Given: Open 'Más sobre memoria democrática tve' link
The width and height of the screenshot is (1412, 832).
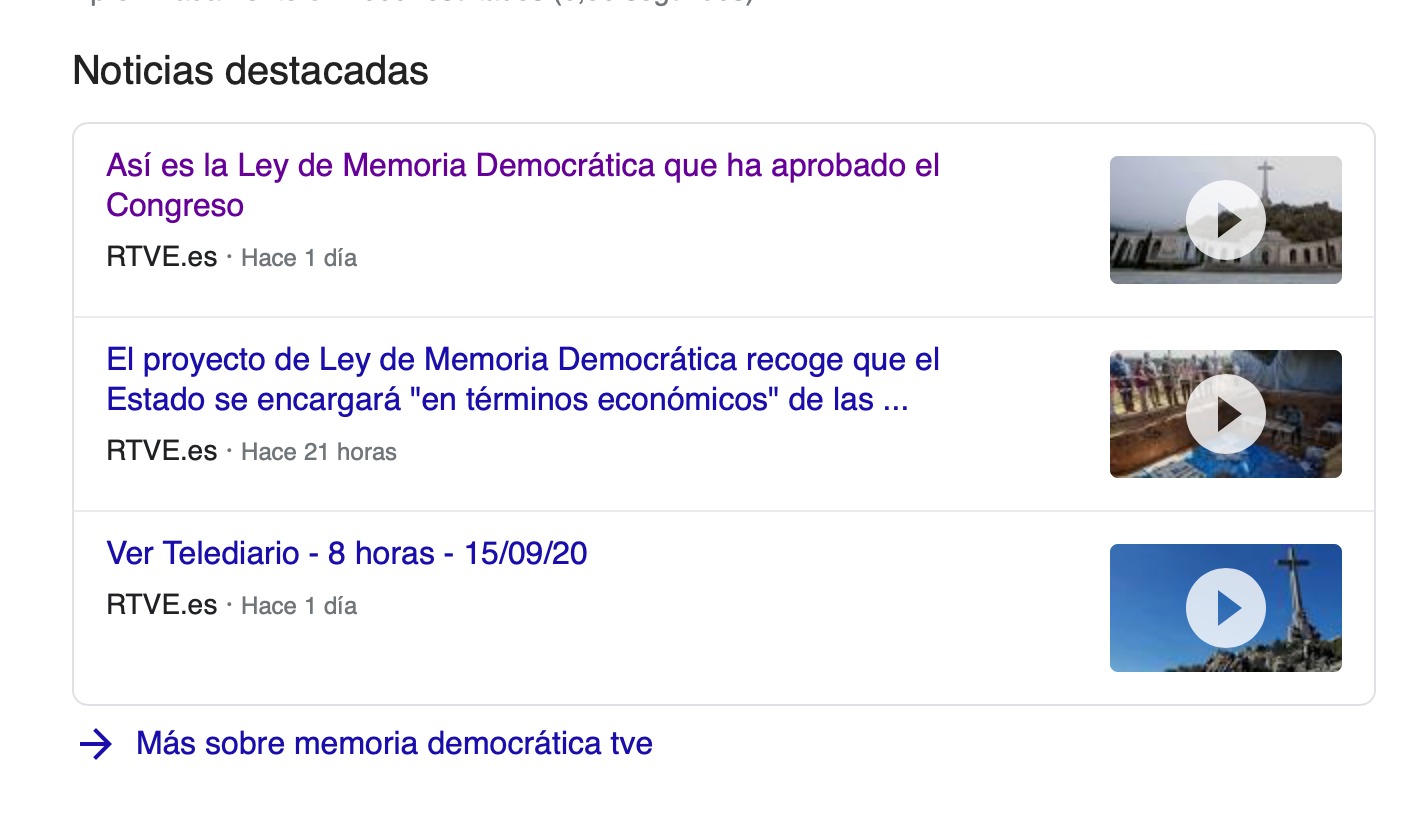Looking at the screenshot, I should click(393, 744).
